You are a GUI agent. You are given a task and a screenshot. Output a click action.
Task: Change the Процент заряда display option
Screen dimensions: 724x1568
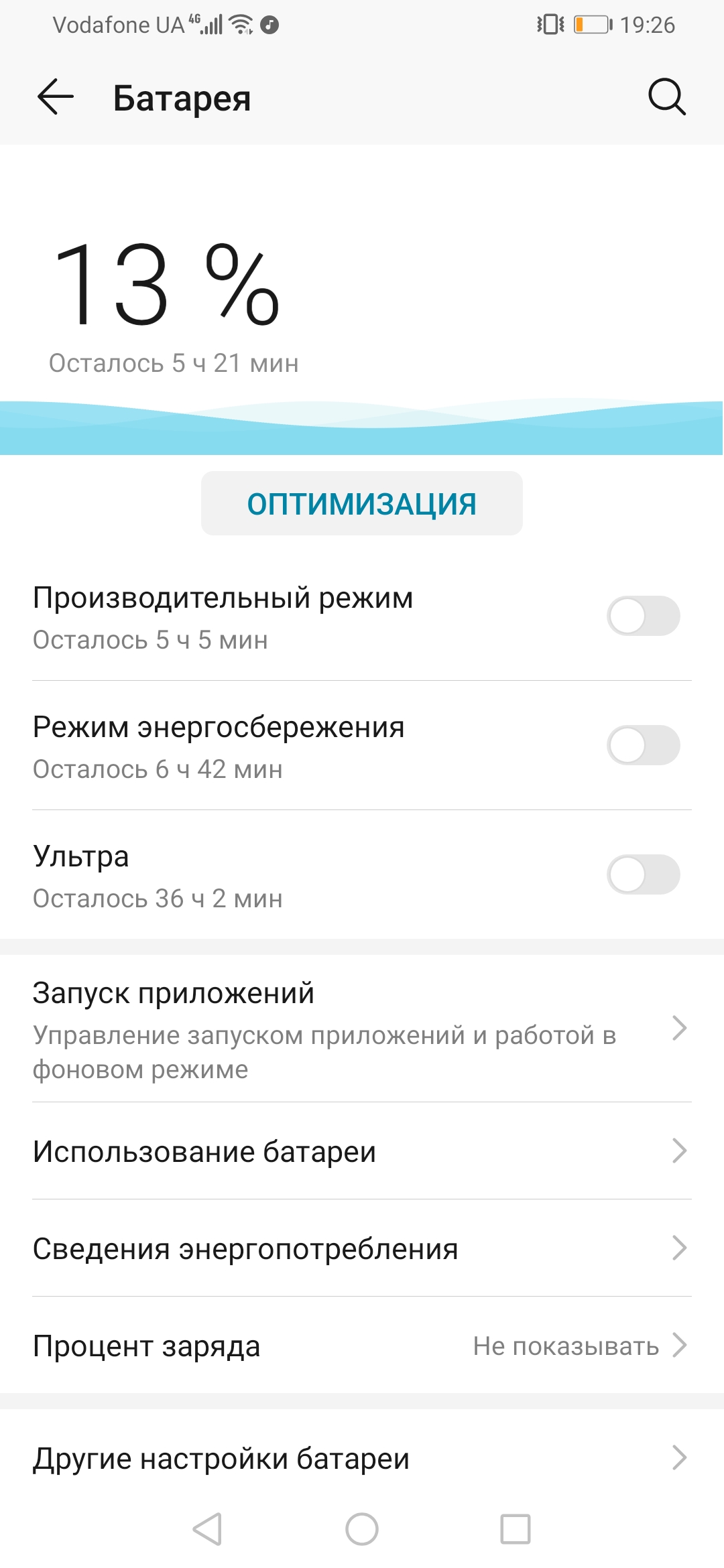point(362,1346)
